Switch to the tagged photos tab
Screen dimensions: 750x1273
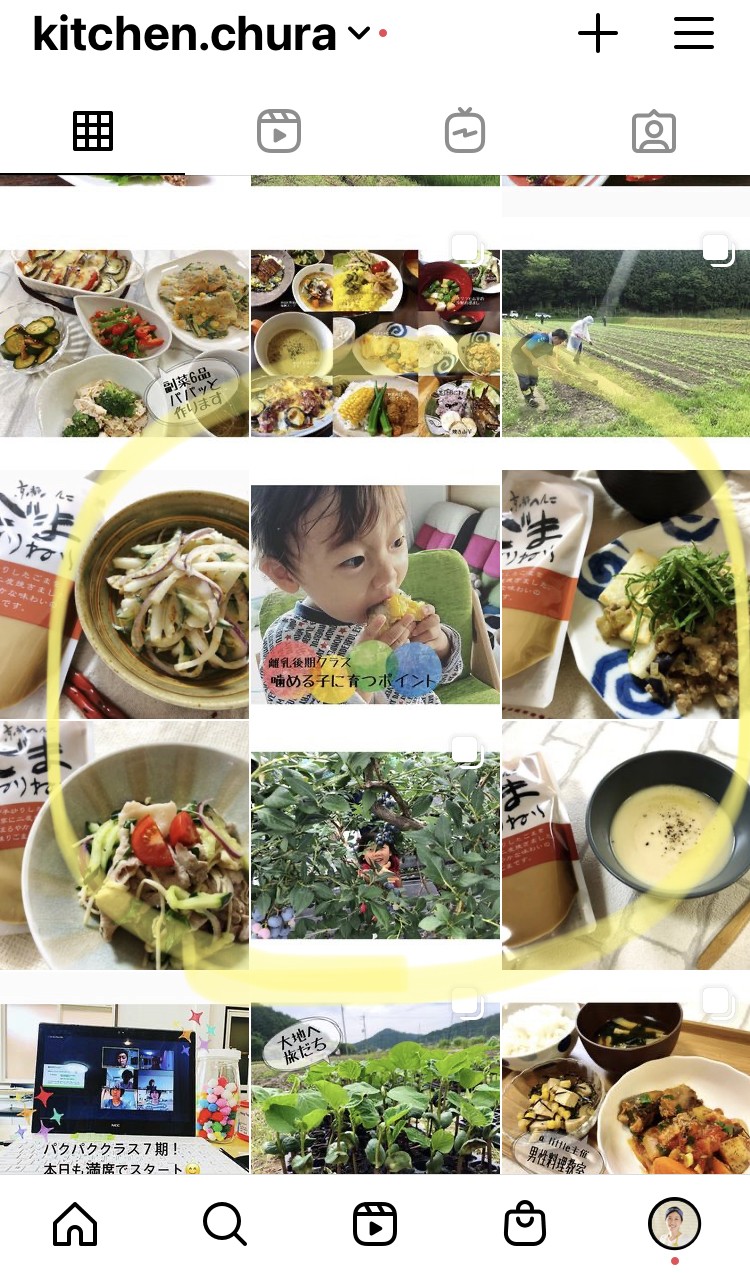coord(654,131)
